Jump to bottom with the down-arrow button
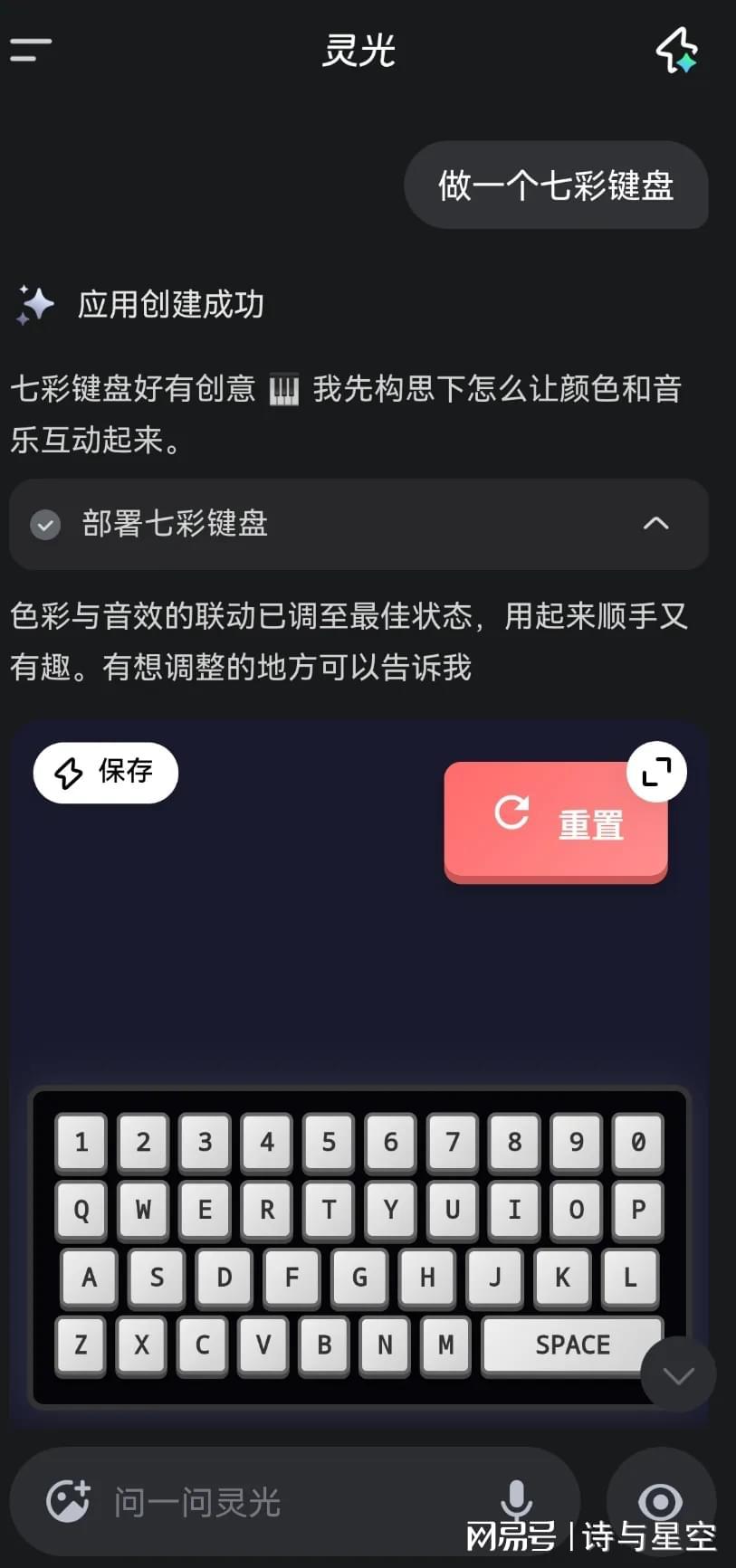The width and height of the screenshot is (736, 1568). click(678, 1375)
